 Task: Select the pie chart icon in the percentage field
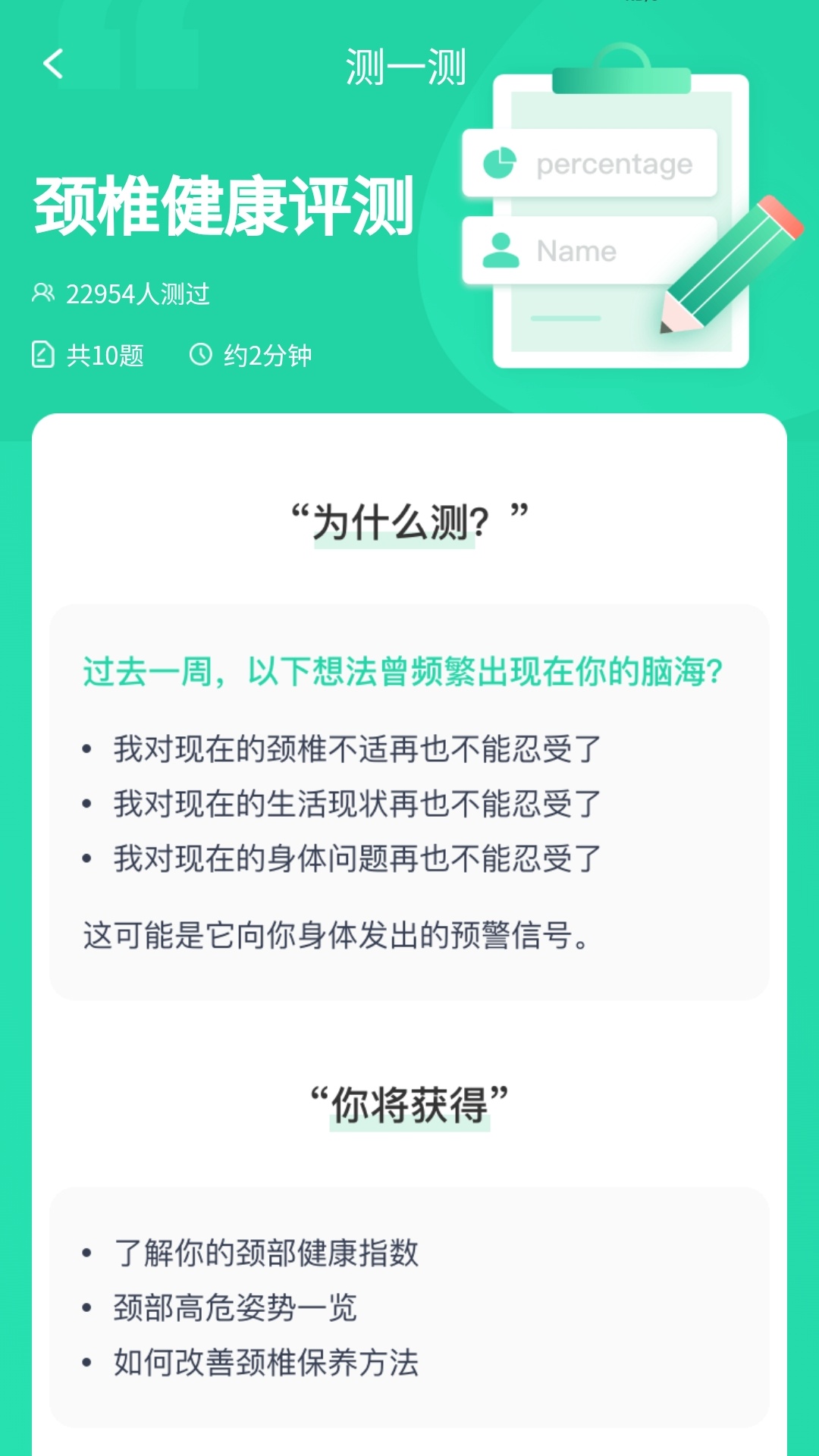(500, 162)
